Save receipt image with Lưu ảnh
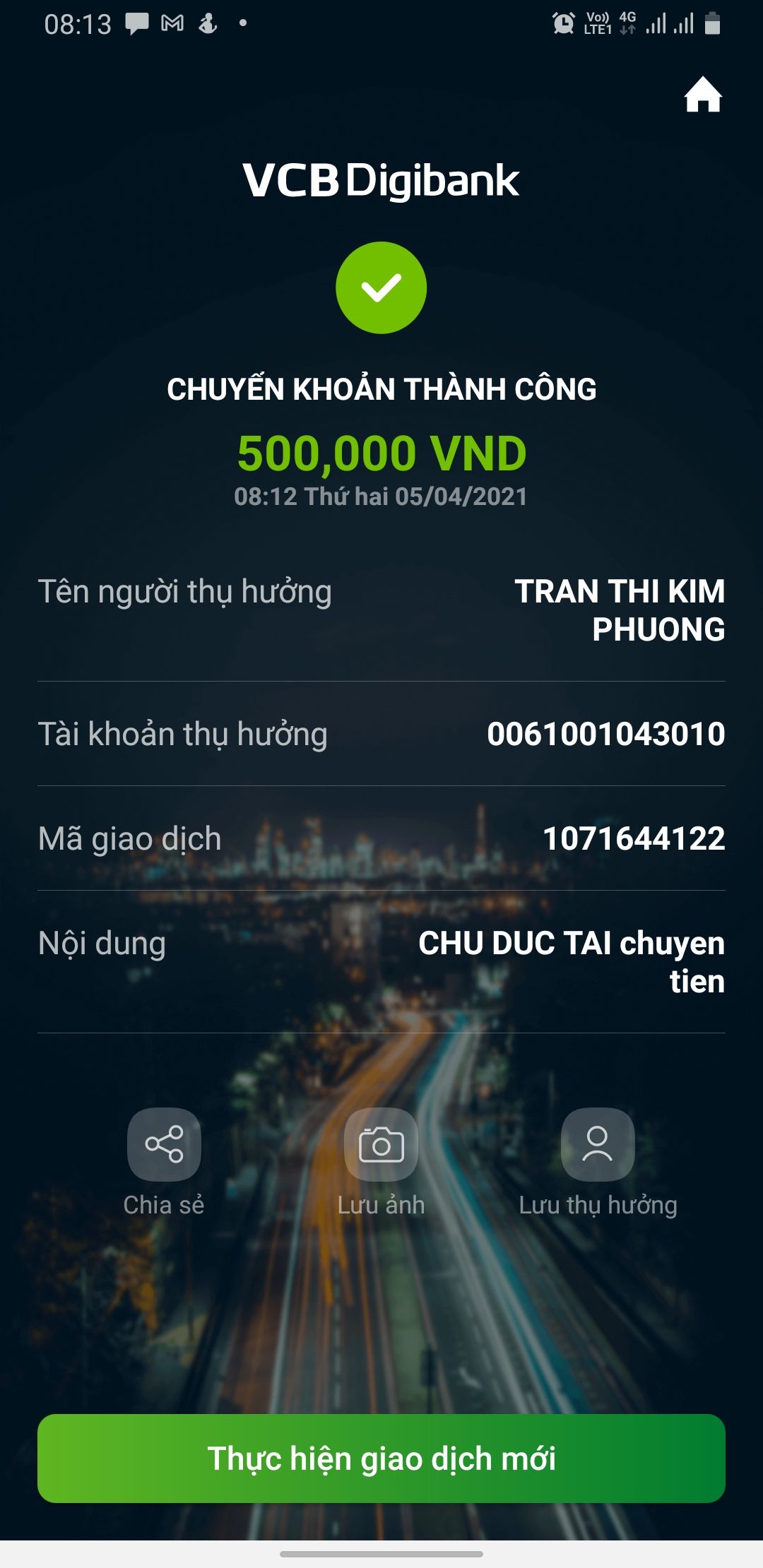The image size is (763, 1568). point(381,1145)
